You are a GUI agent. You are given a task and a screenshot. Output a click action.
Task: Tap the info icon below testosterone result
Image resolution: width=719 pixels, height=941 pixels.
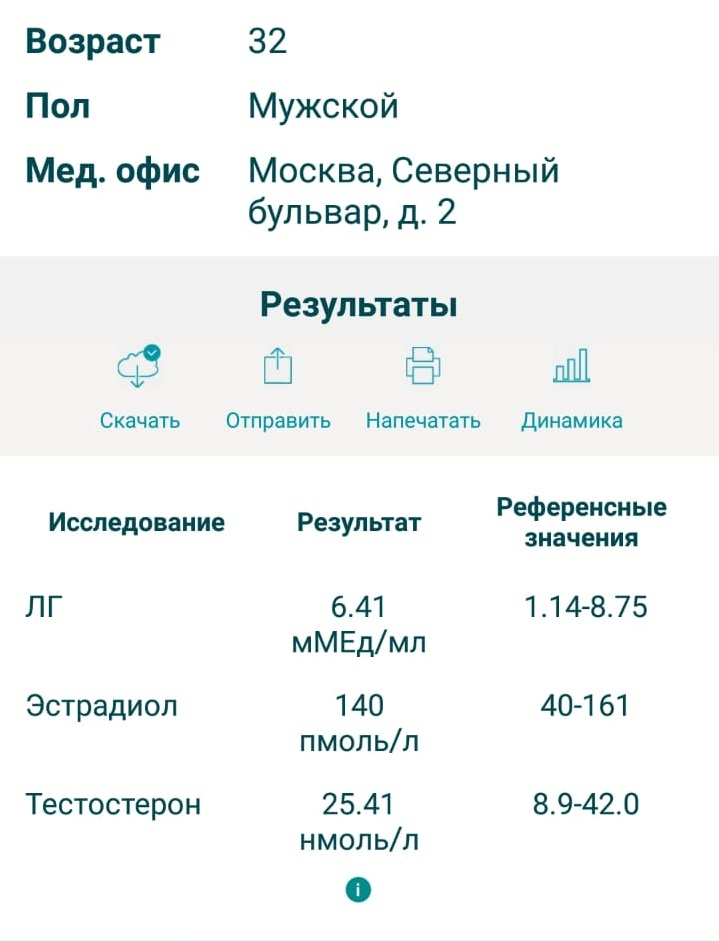[359, 889]
